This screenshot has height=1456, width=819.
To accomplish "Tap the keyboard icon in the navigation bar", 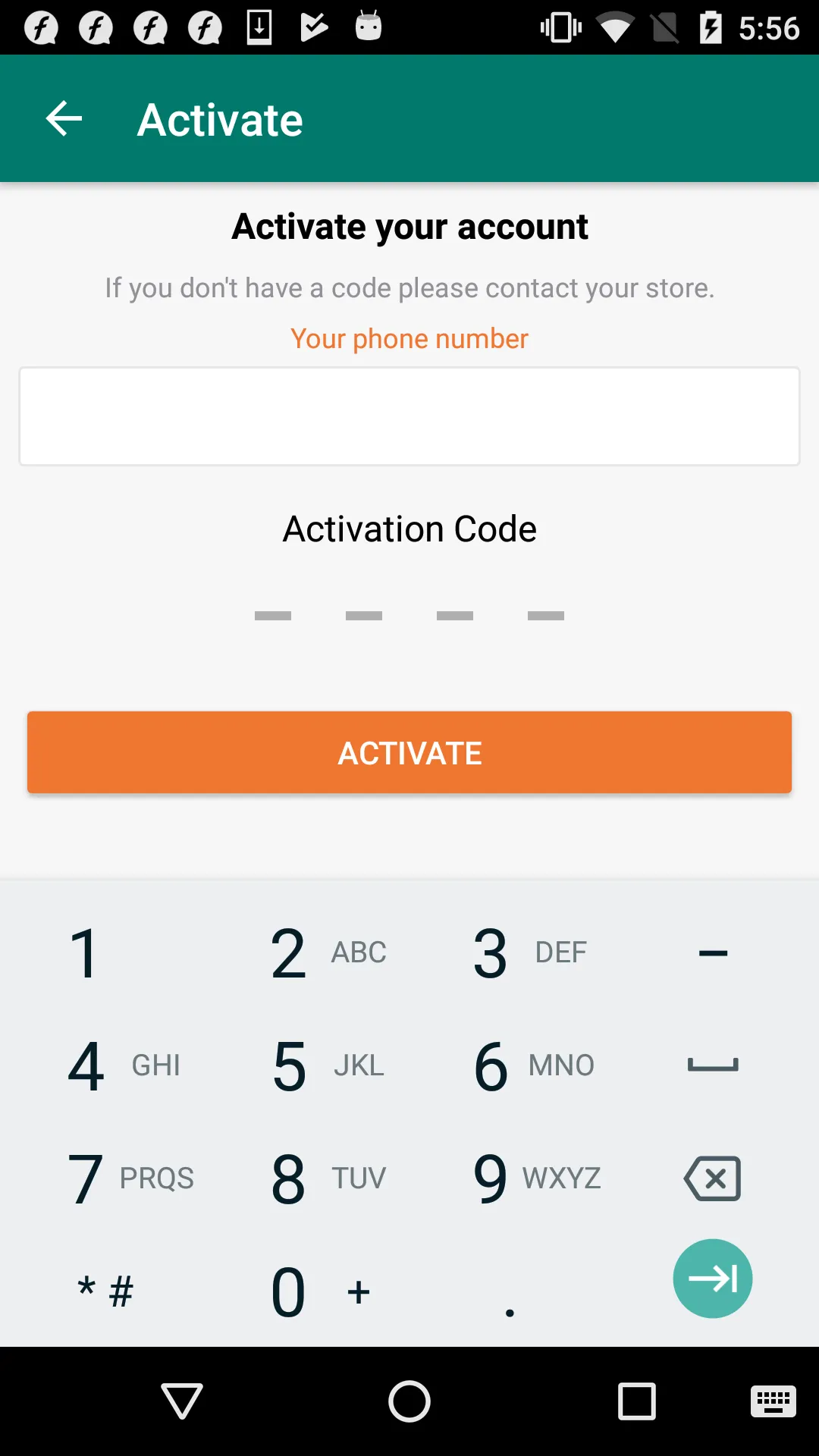I will [x=773, y=1401].
